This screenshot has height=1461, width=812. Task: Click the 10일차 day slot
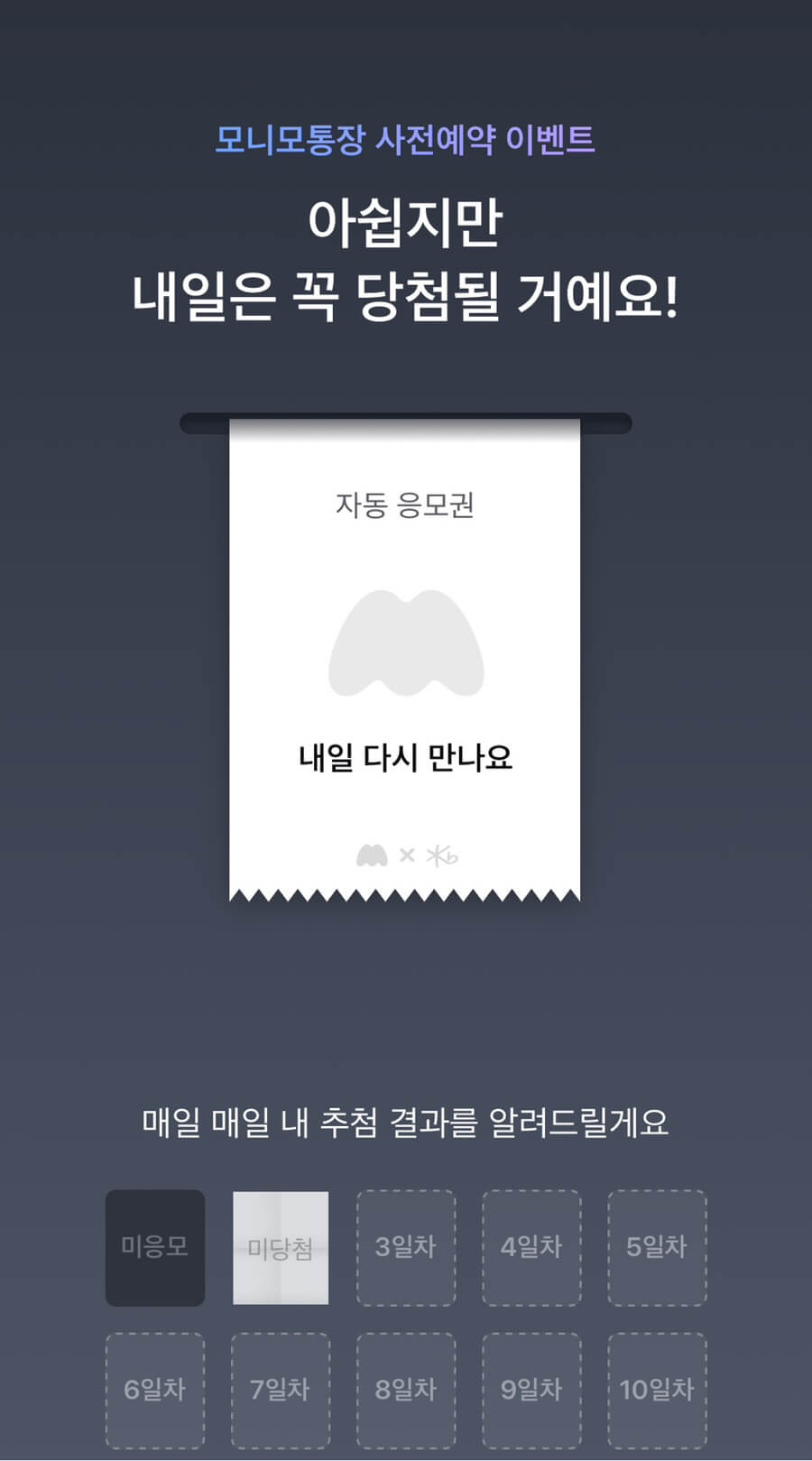click(x=657, y=1390)
